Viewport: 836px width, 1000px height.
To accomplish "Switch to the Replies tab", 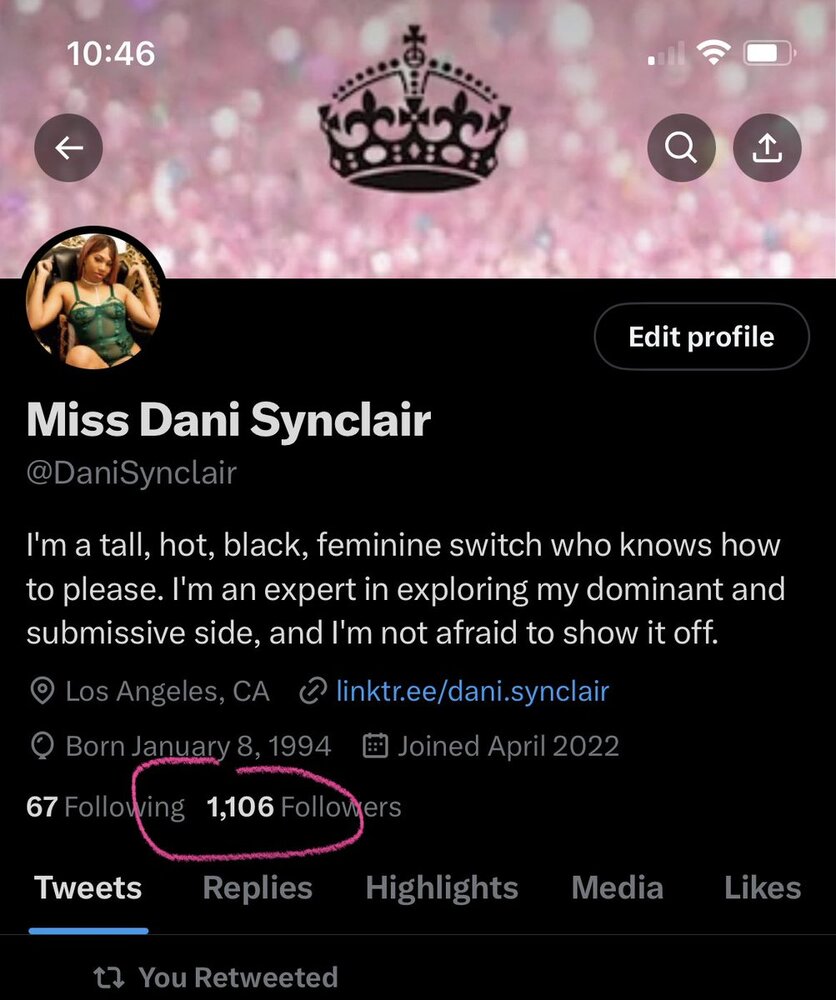I will coord(257,888).
